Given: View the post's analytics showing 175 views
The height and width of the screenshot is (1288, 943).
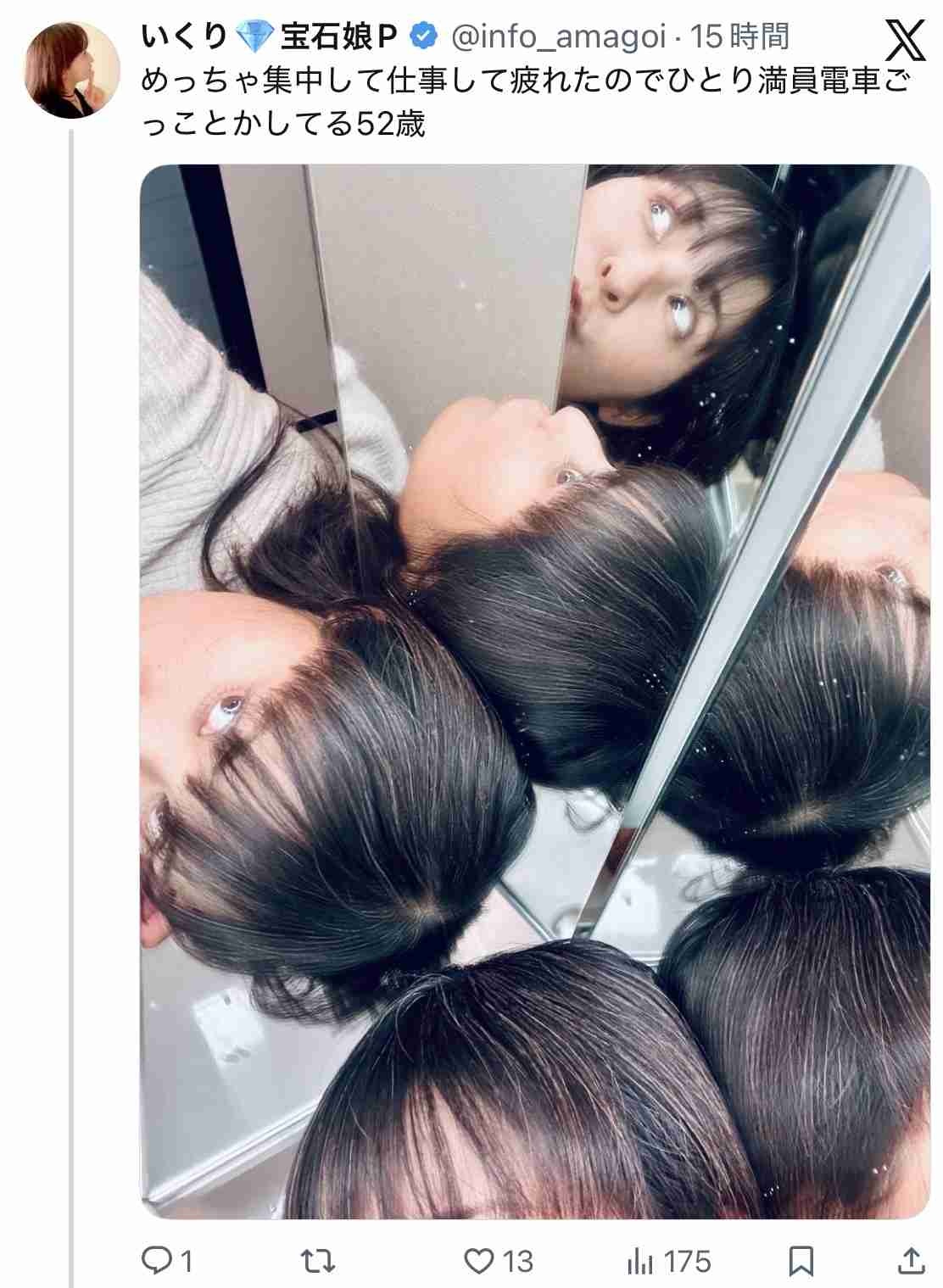Looking at the screenshot, I should 639,1261.
